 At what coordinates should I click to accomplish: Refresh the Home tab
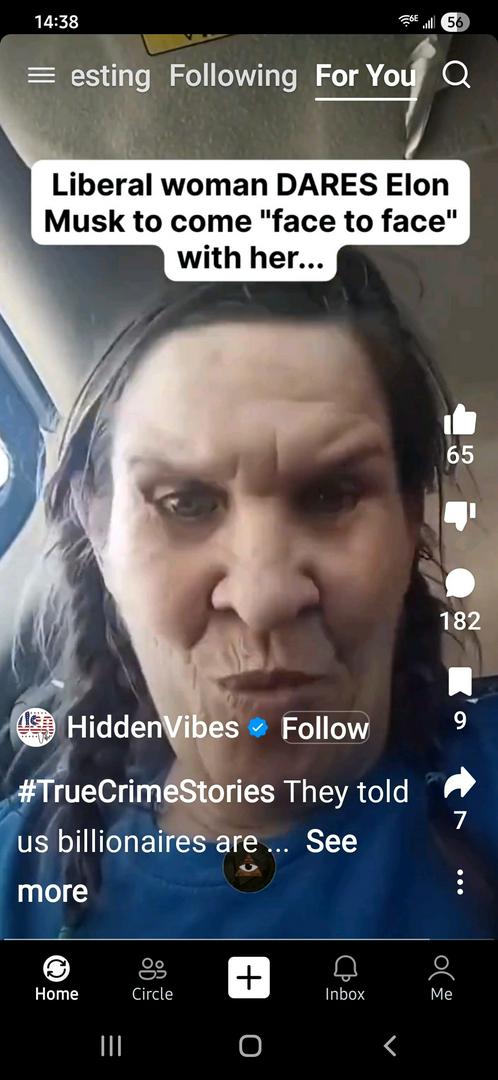coord(56,978)
